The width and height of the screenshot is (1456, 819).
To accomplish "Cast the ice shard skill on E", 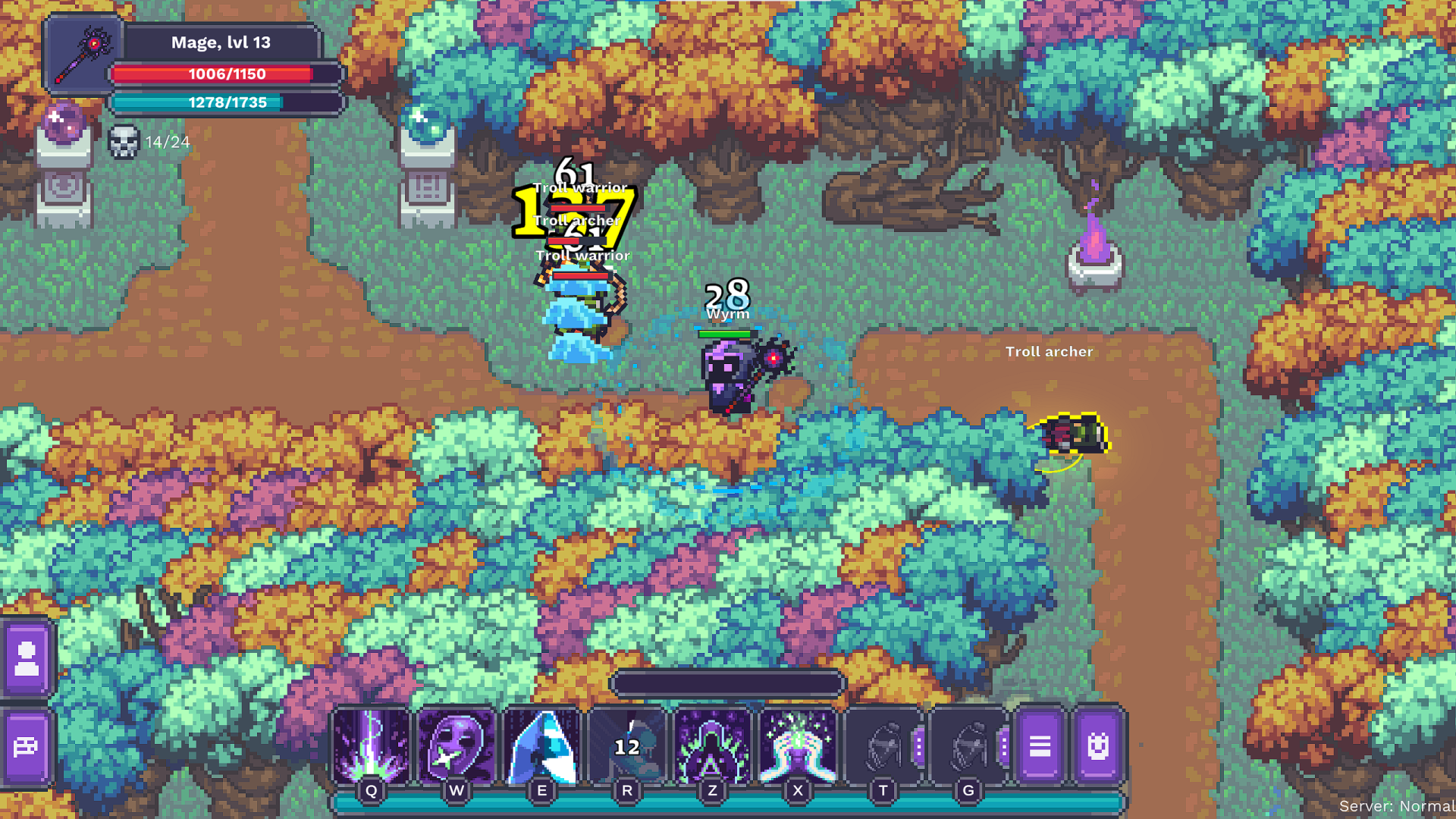I will (x=541, y=746).
